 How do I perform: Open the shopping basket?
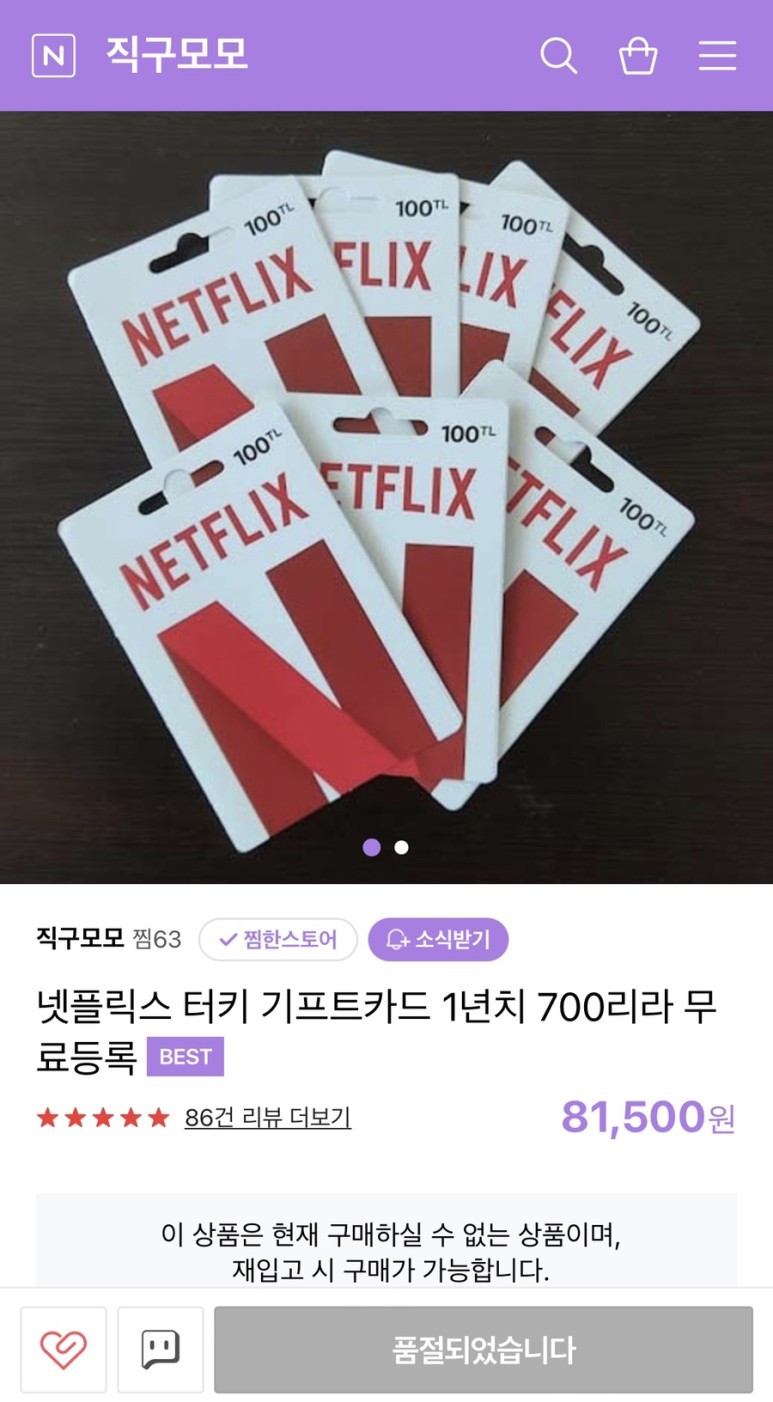pyautogui.click(x=638, y=56)
